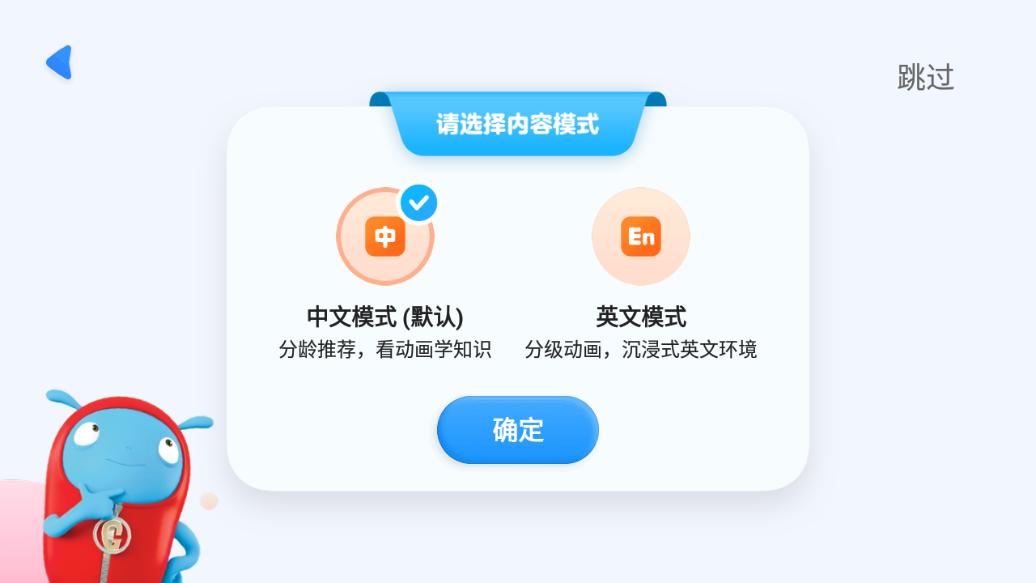Image resolution: width=1036 pixels, height=583 pixels.
Task: Confirm selection with 确定
Action: (x=518, y=430)
